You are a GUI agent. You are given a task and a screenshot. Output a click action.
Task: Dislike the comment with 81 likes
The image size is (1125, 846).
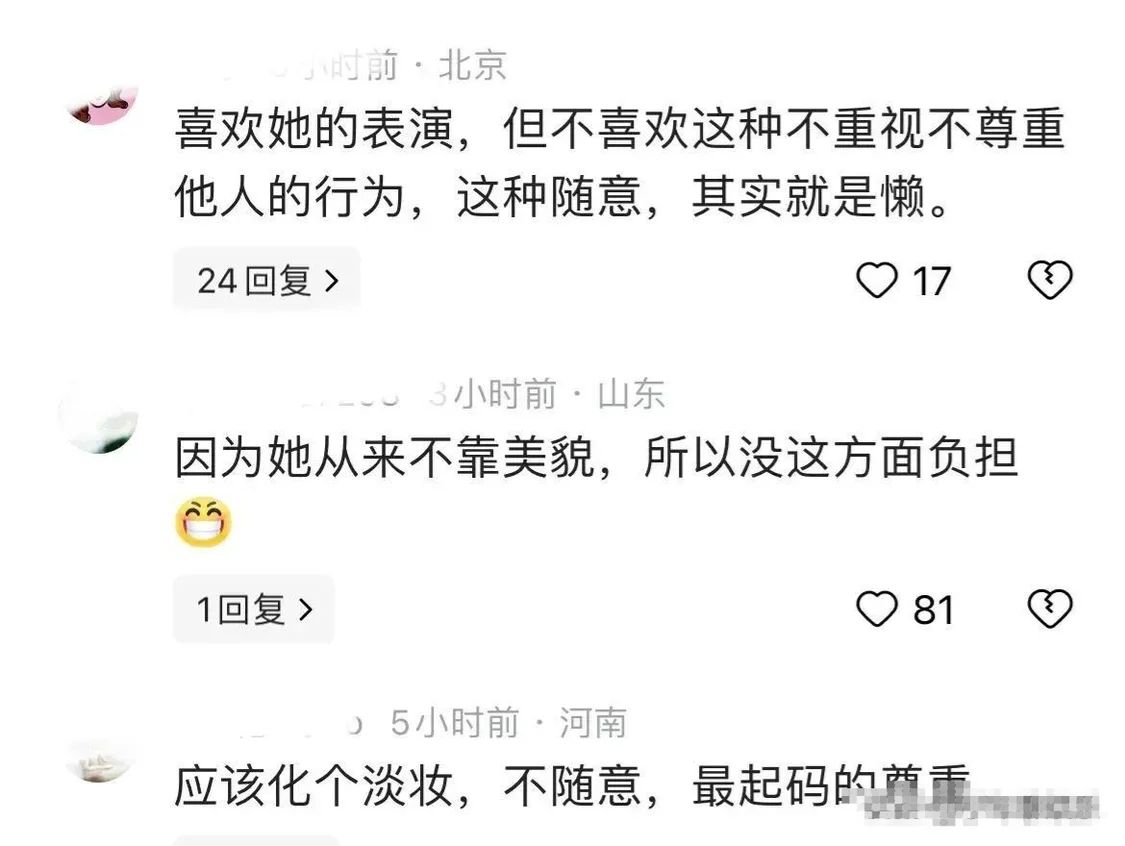[1050, 609]
